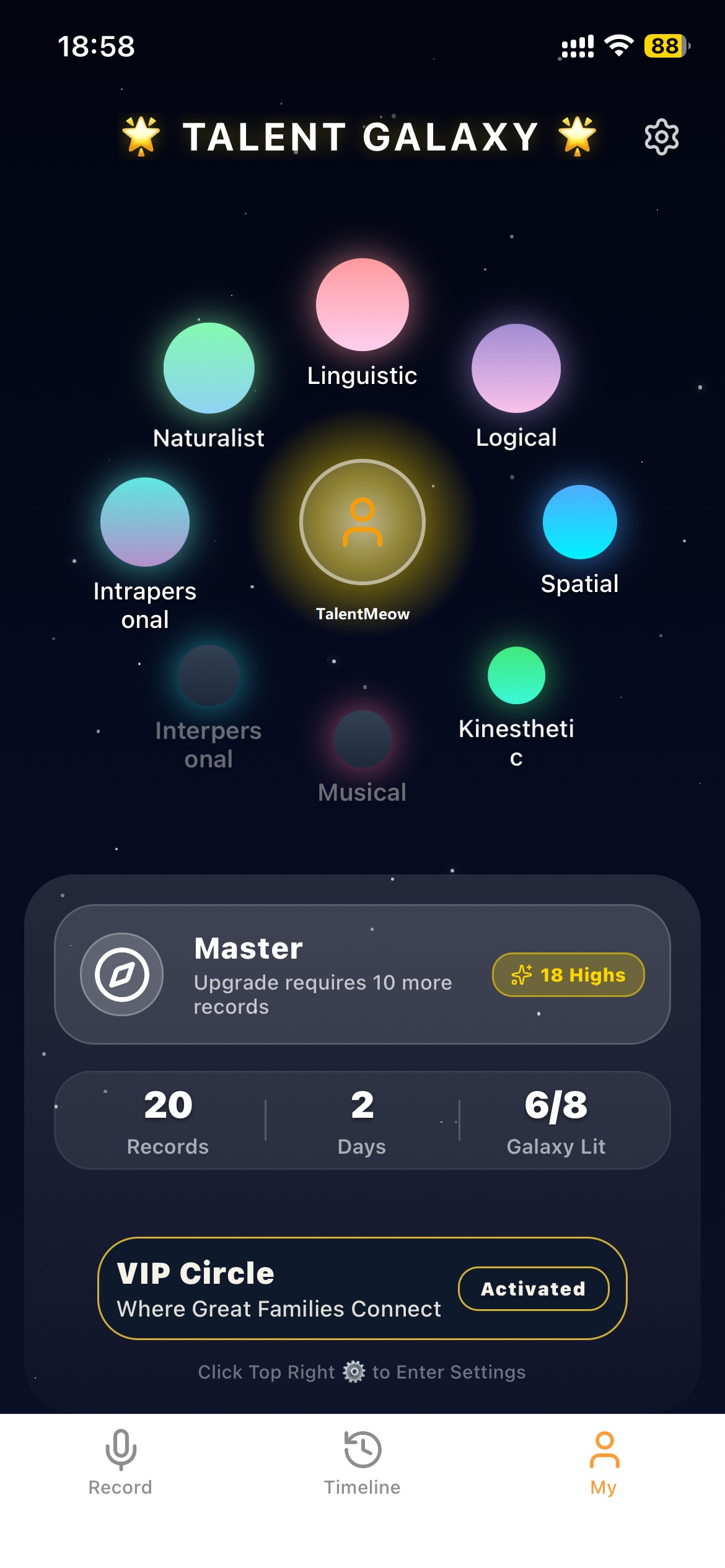
Task: Open settings via the gear icon
Action: pos(661,137)
